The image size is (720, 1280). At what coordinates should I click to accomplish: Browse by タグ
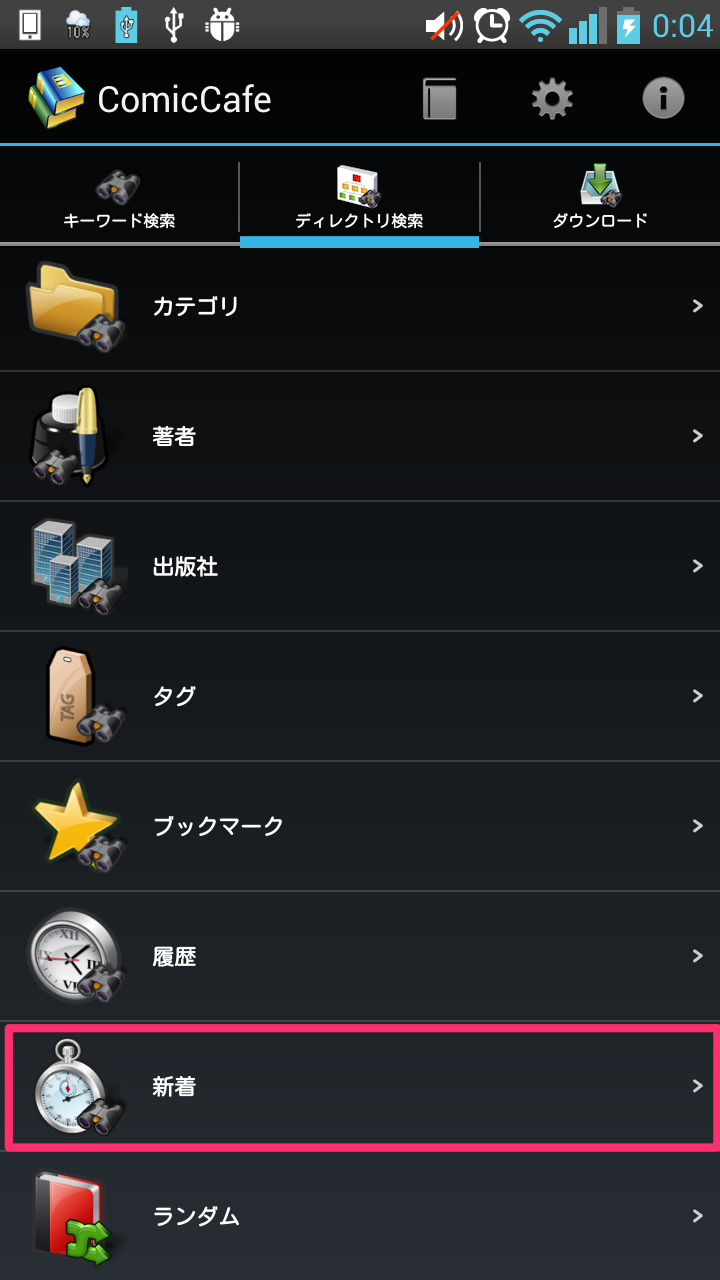click(360, 697)
